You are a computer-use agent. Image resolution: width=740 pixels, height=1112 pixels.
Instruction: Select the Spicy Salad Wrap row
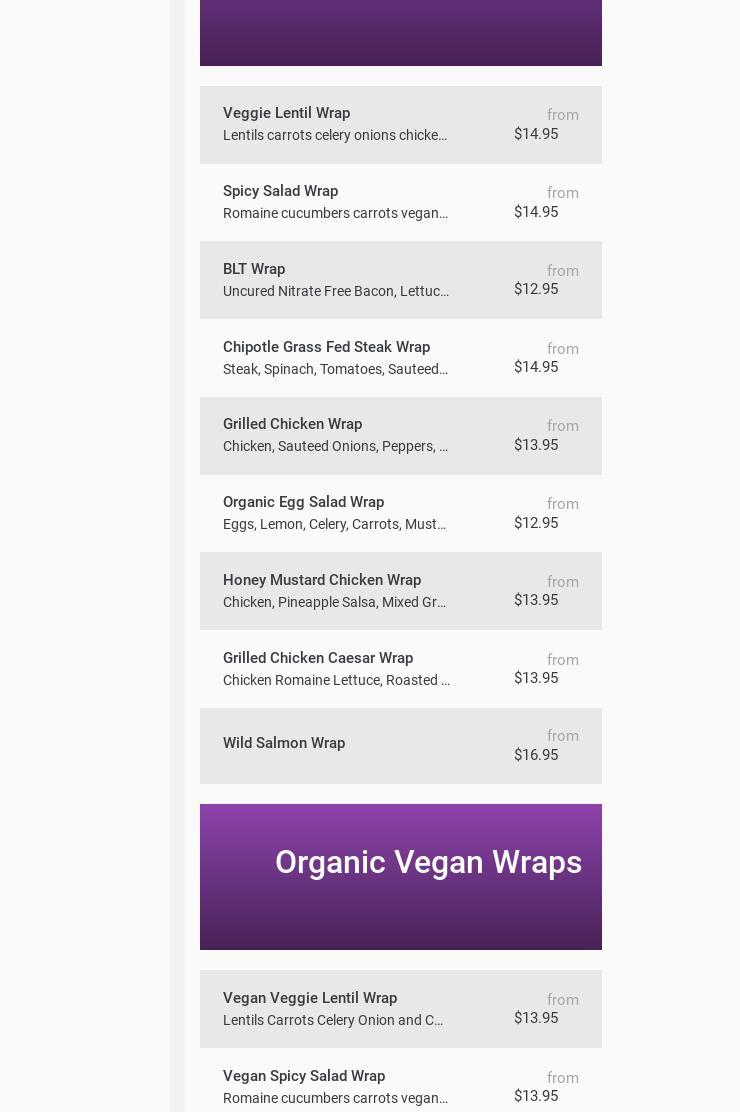[400, 202]
